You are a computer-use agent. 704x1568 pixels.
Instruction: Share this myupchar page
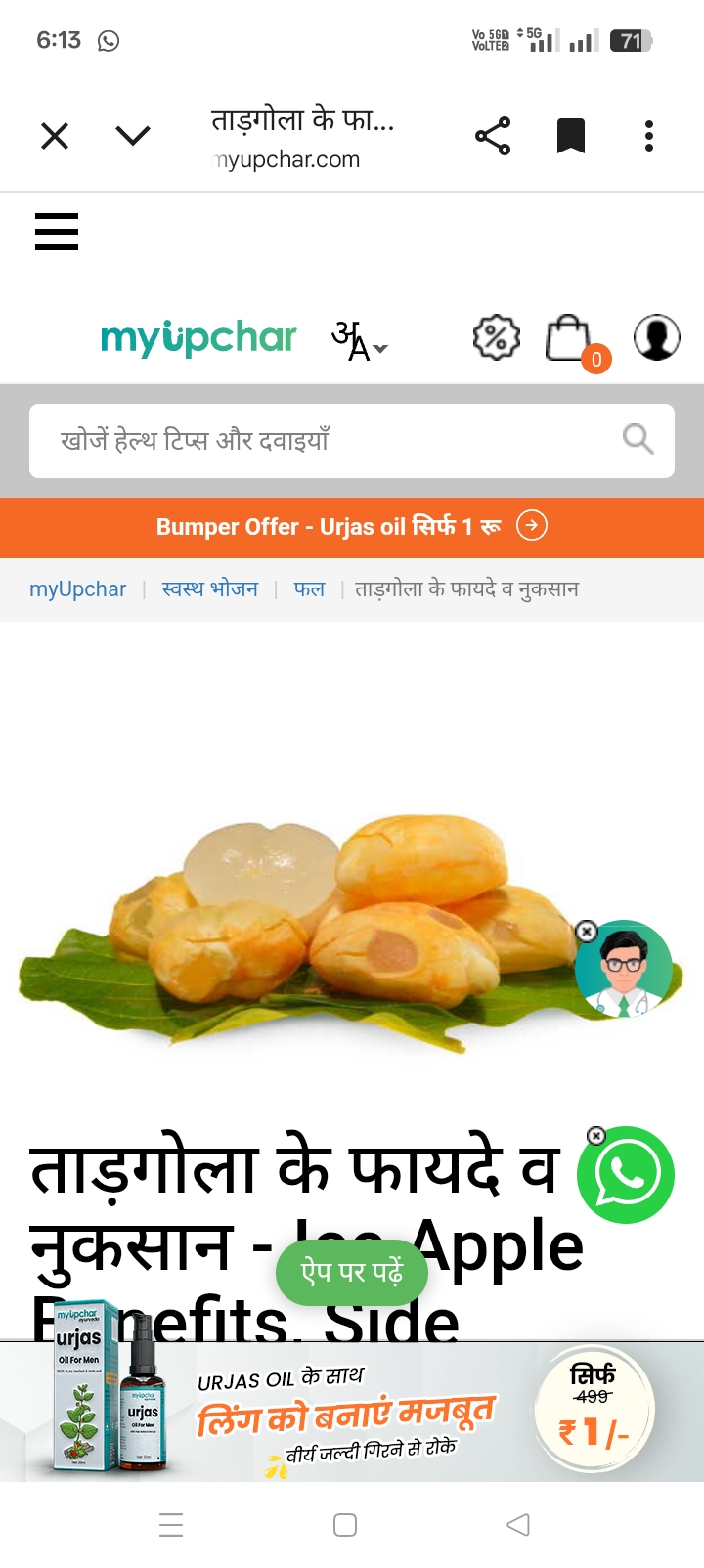(493, 136)
